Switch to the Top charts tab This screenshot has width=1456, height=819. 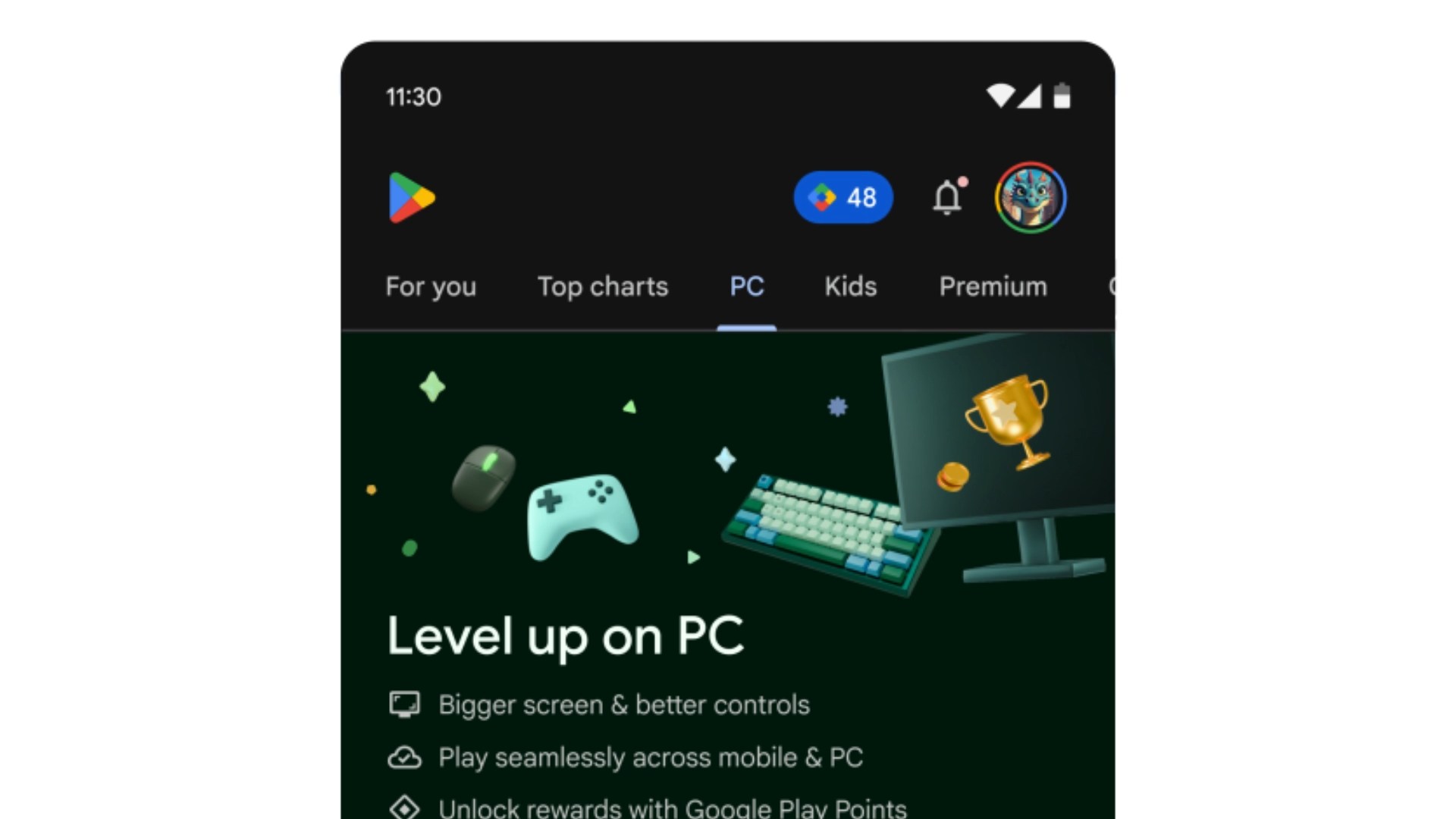coord(603,287)
